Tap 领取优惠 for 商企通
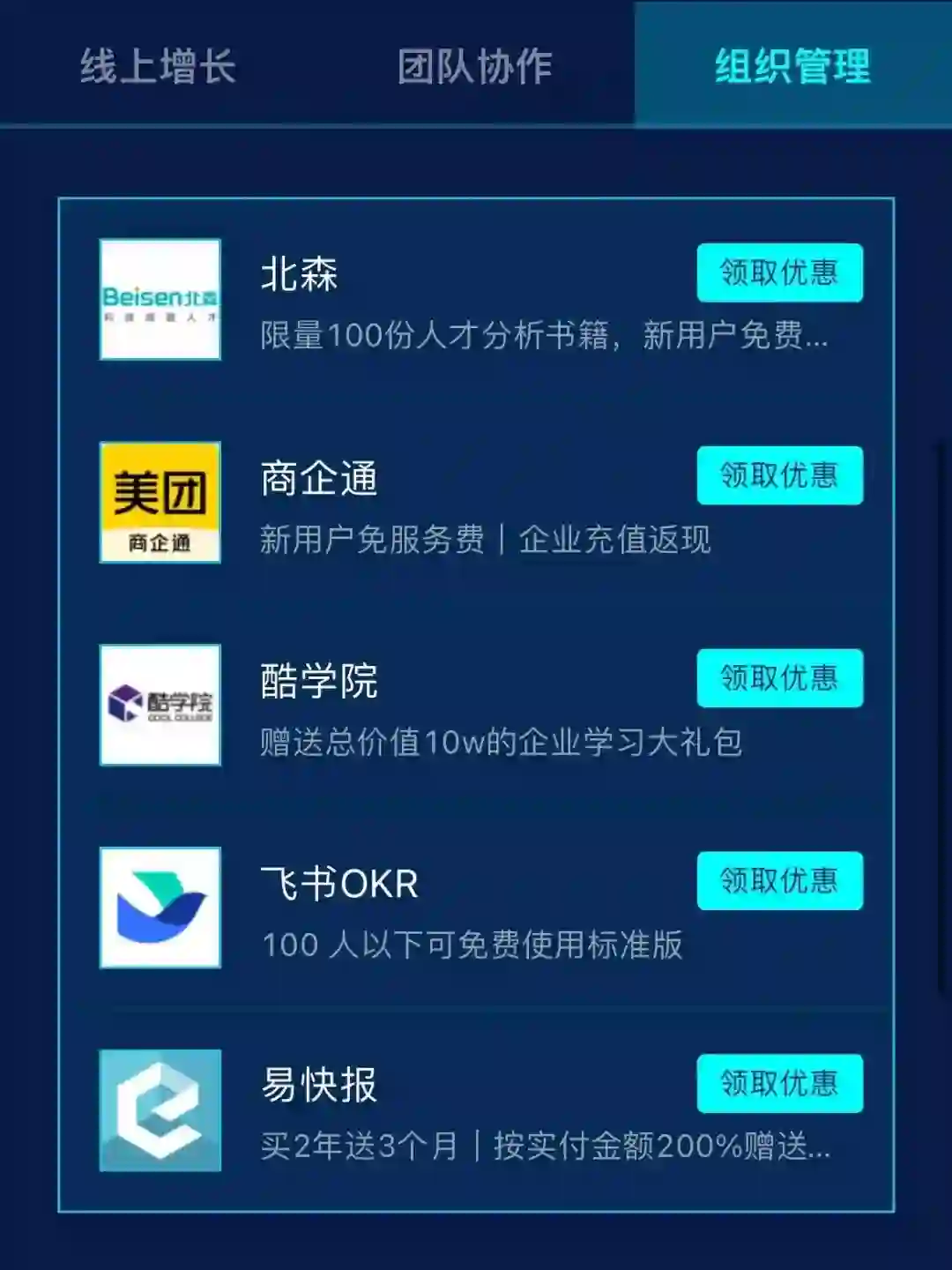952x1270 pixels. pyautogui.click(x=779, y=475)
